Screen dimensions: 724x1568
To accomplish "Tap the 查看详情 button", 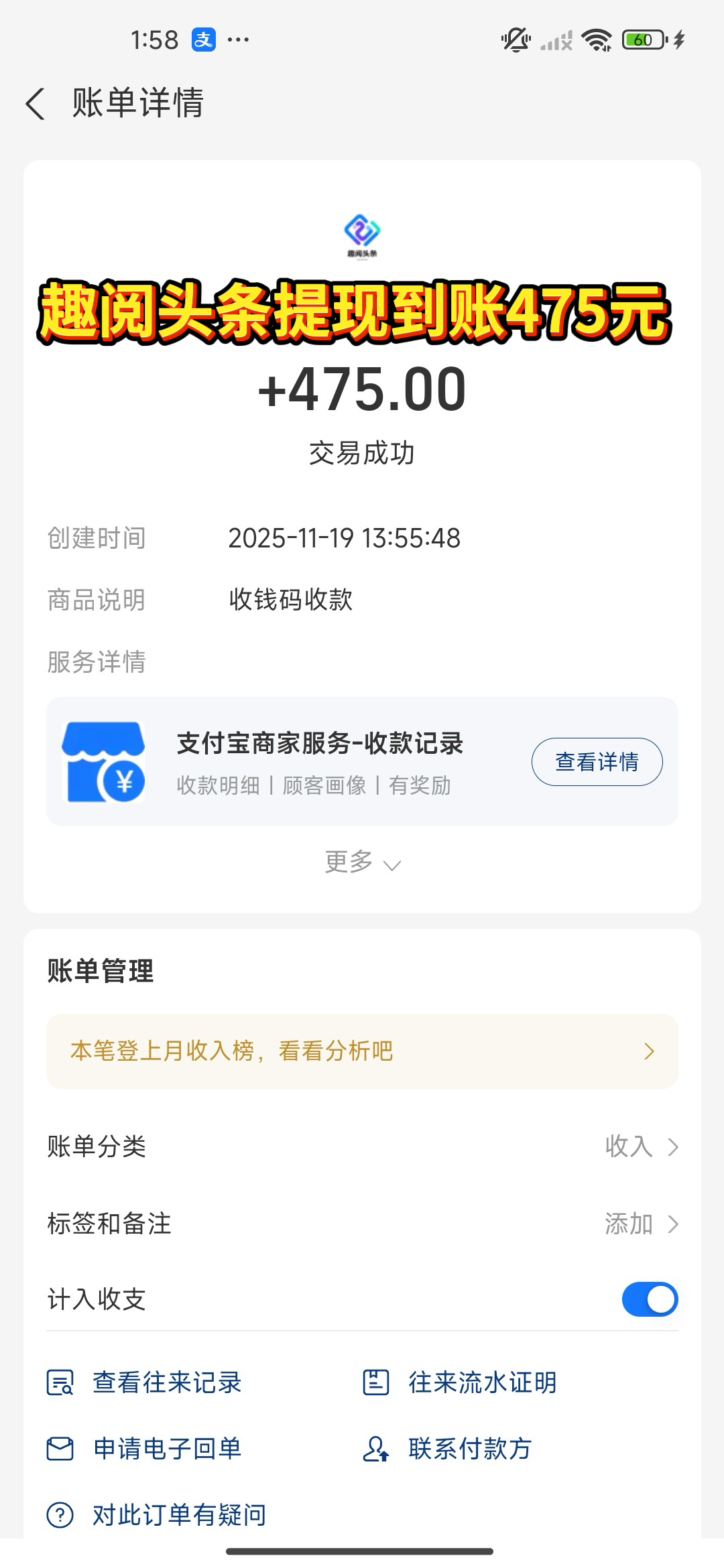I will pyautogui.click(x=597, y=762).
